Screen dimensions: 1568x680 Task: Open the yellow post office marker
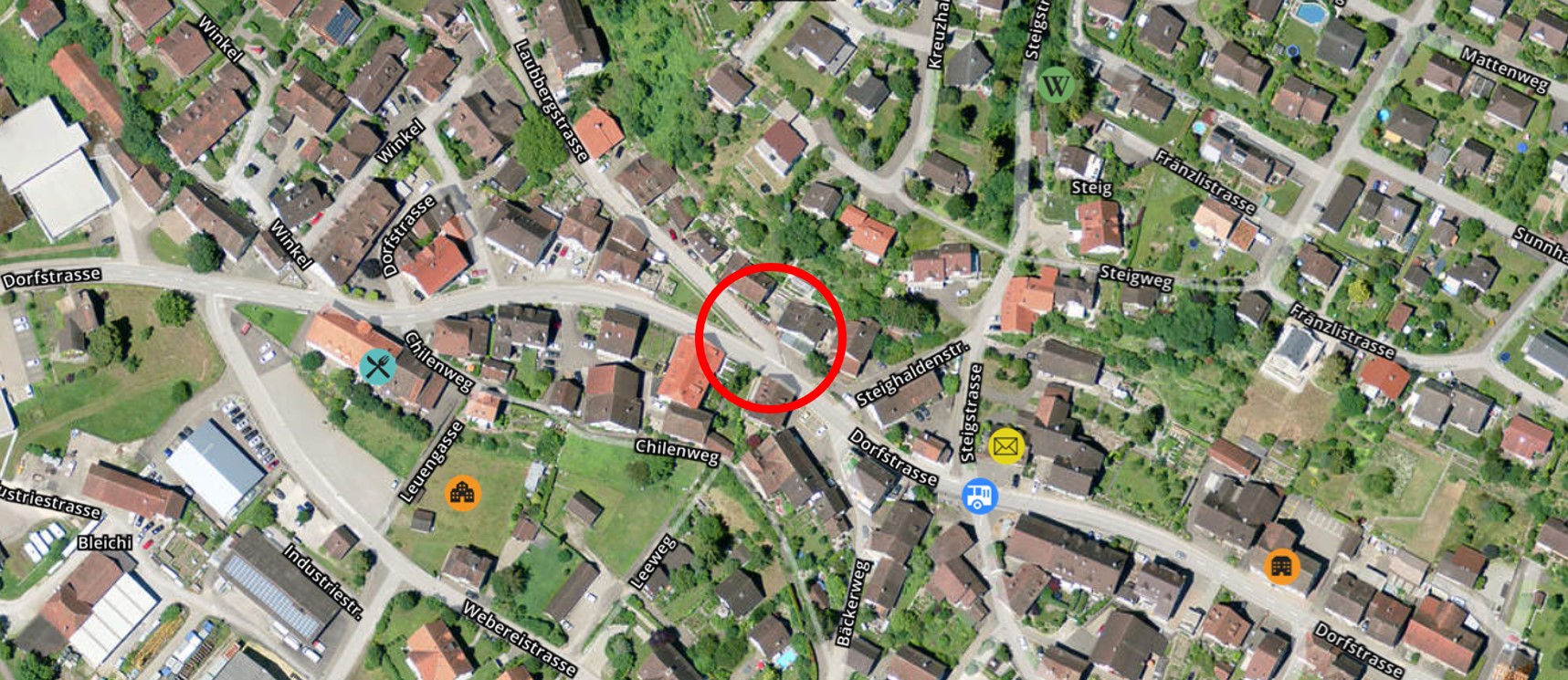pos(1005,445)
